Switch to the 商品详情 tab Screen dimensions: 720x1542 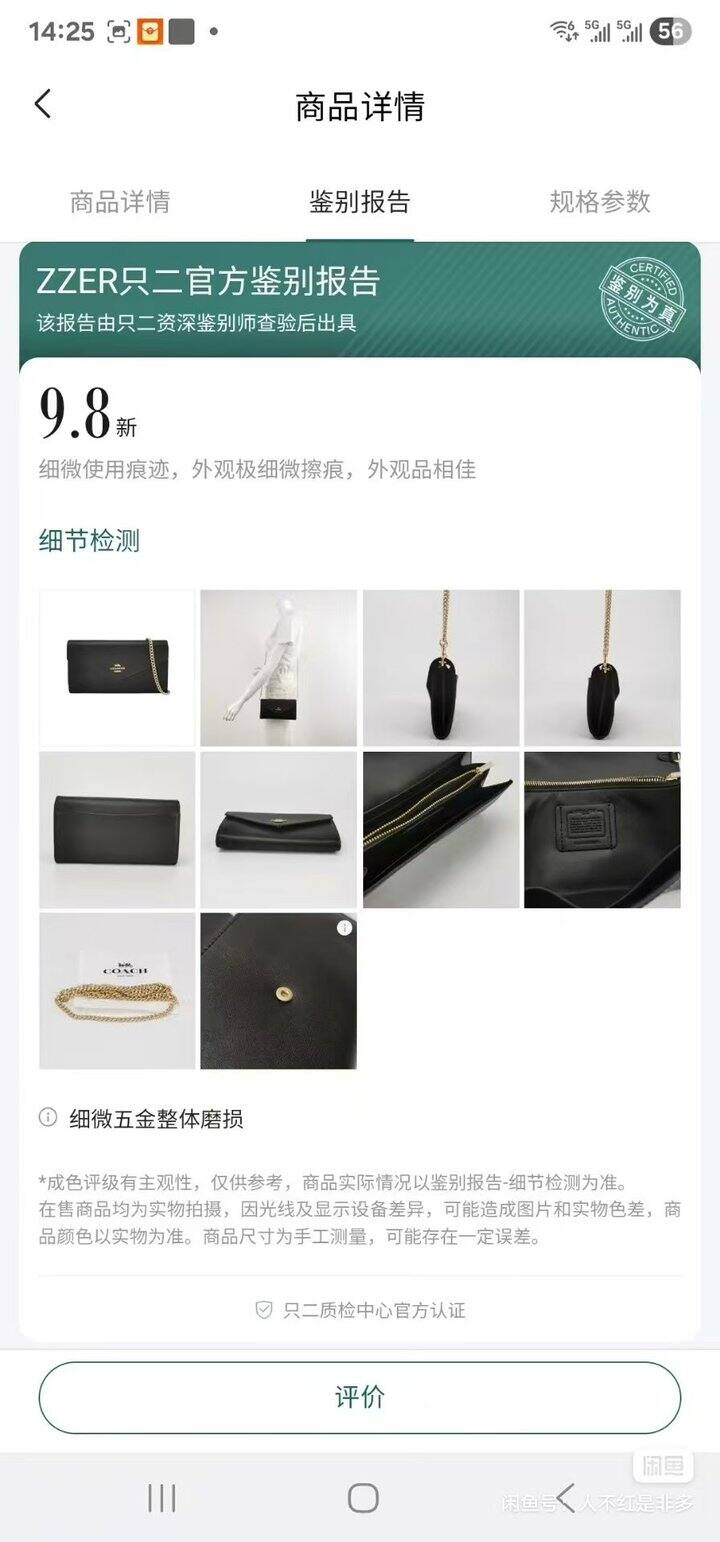tap(120, 202)
